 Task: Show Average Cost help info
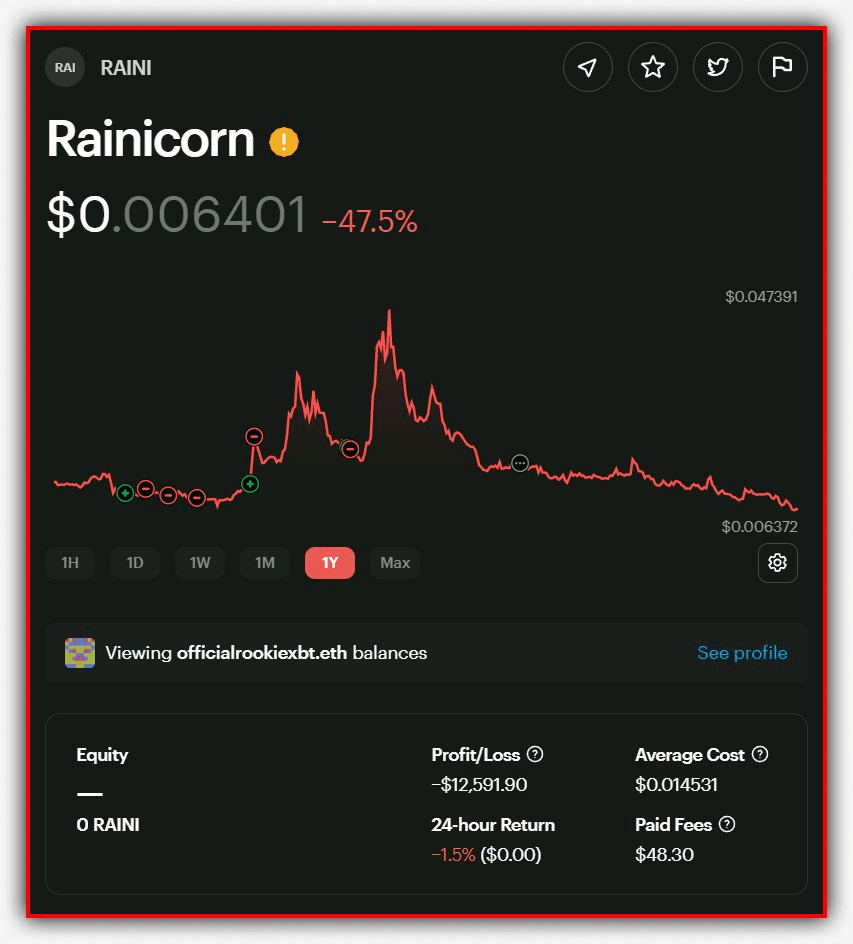760,754
